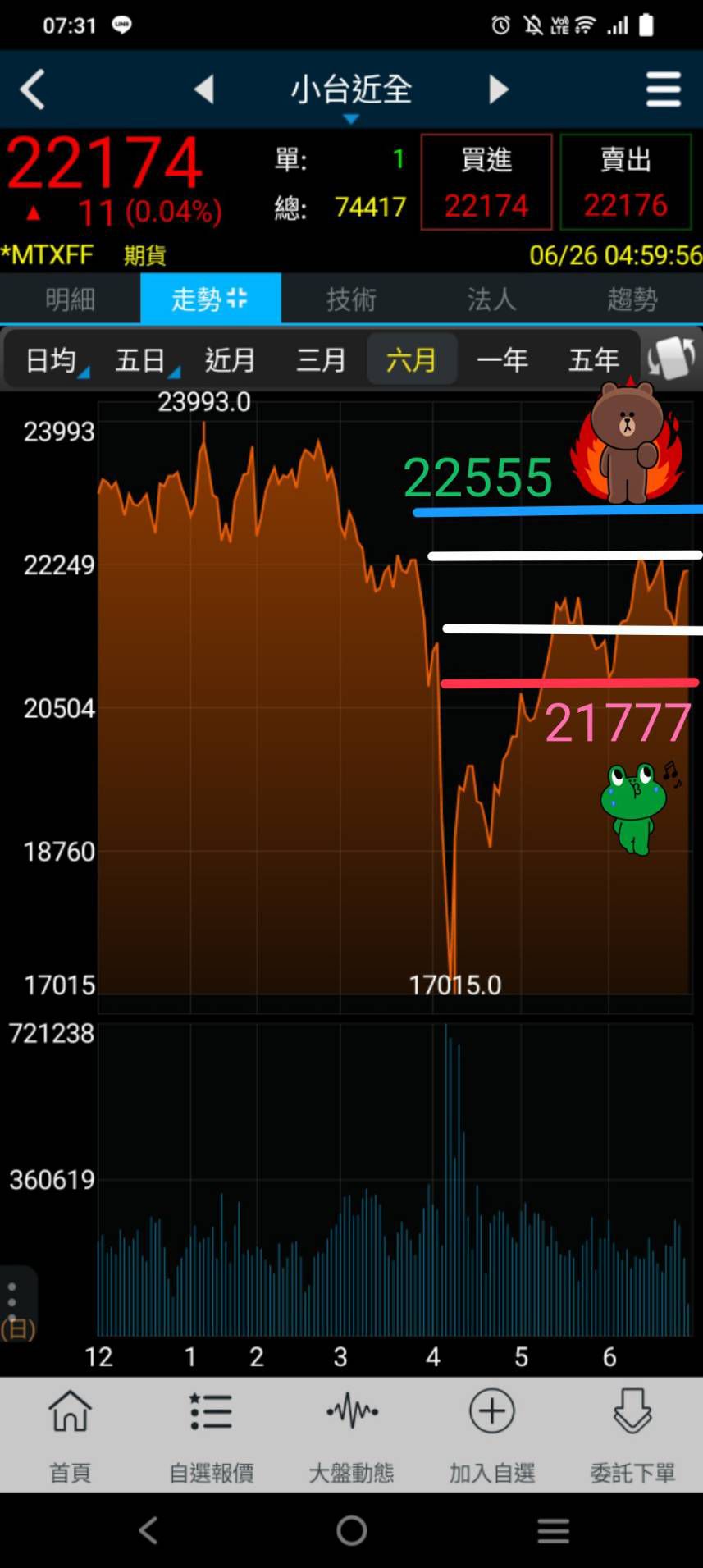Tap the 賣出 sell price box
The image size is (703, 1568).
tap(625, 182)
